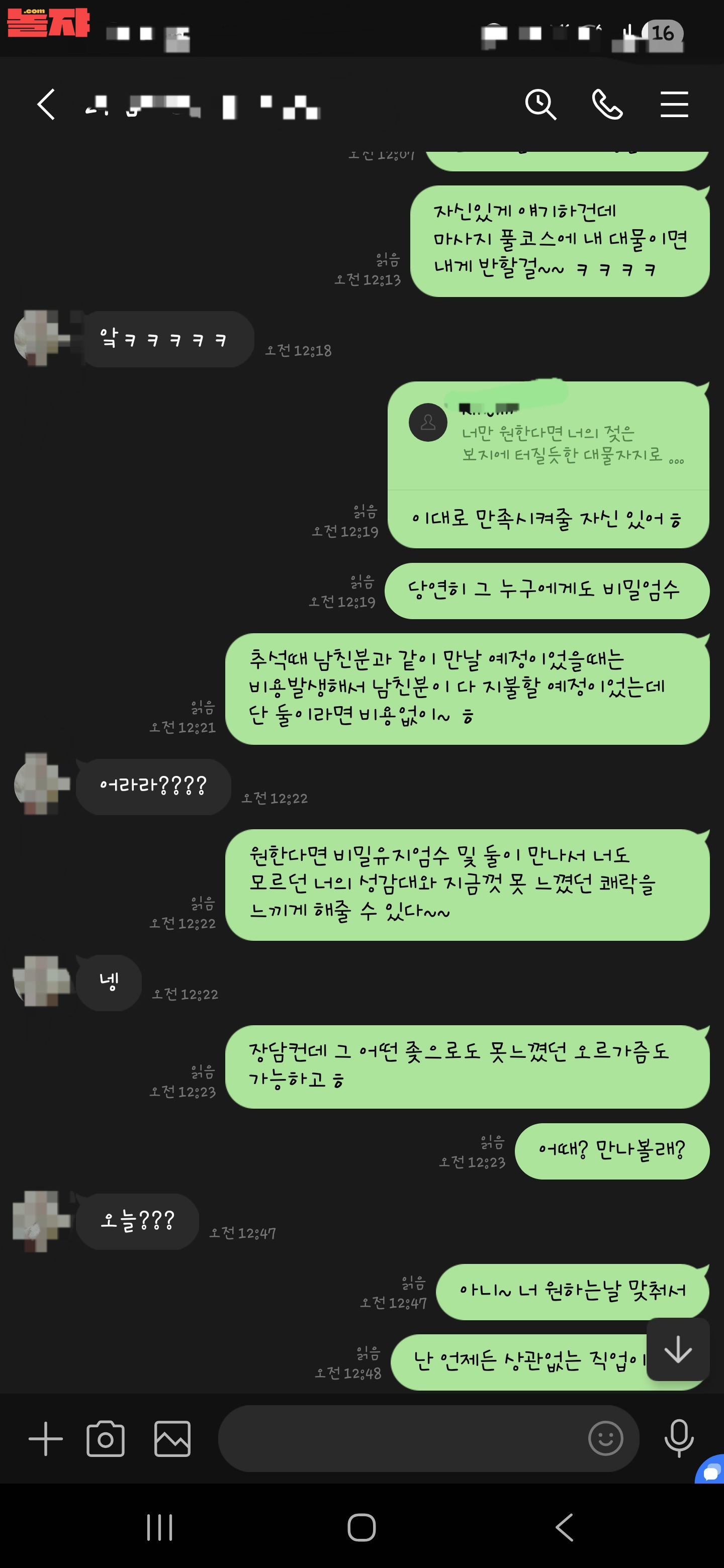
Task: Search within this conversation
Action: 540,104
